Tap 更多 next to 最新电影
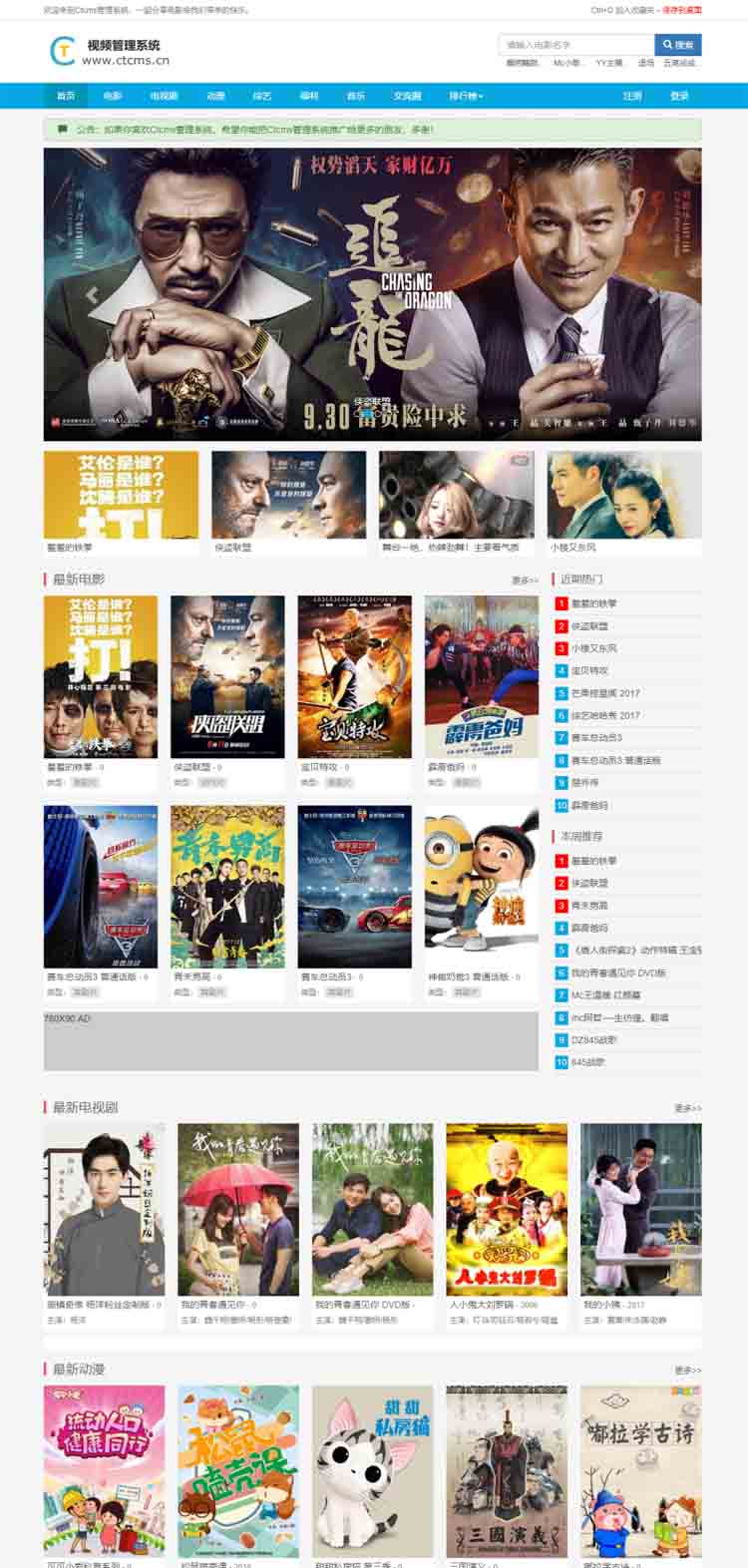 (525, 580)
